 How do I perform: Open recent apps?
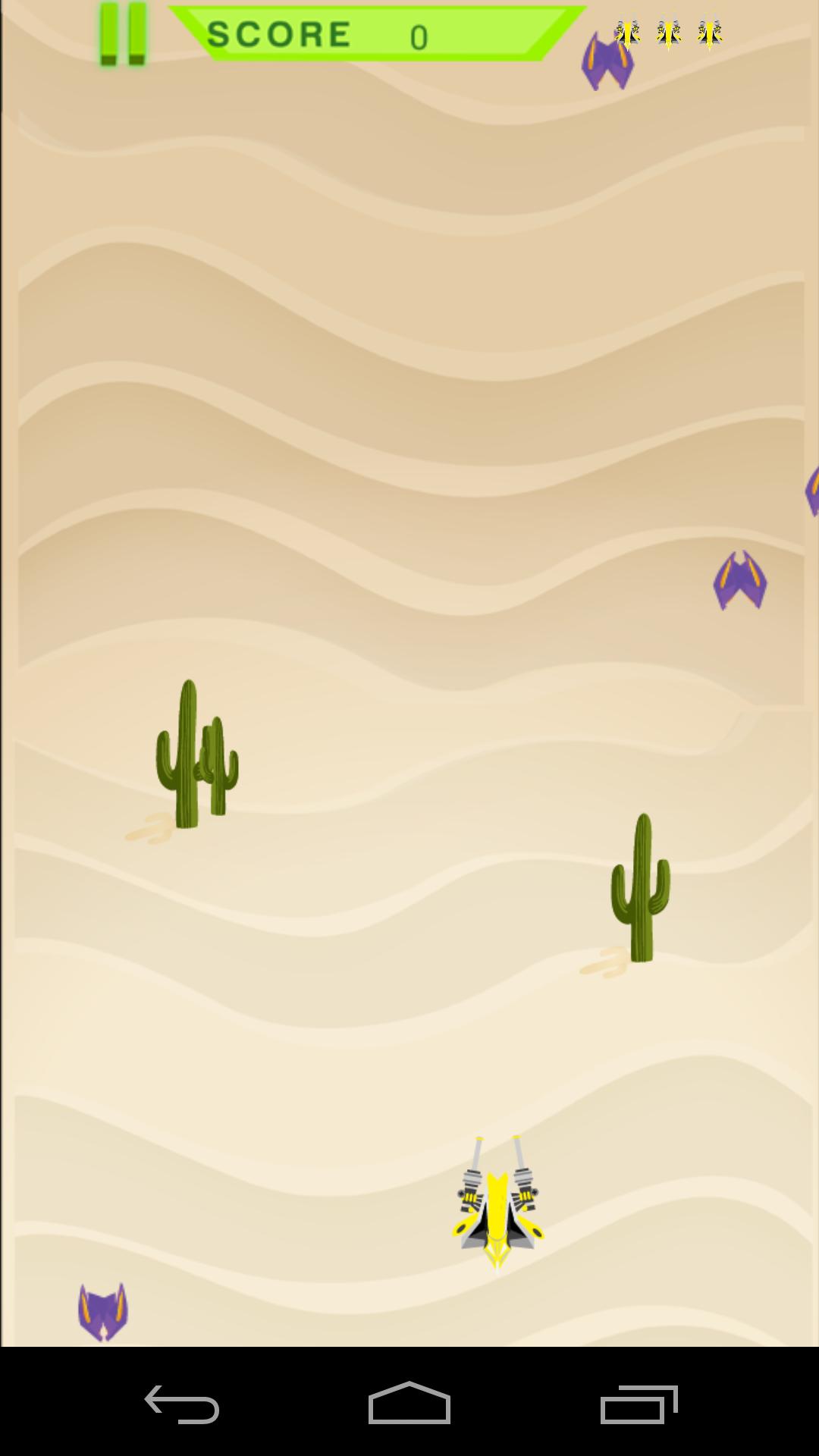(x=639, y=1404)
